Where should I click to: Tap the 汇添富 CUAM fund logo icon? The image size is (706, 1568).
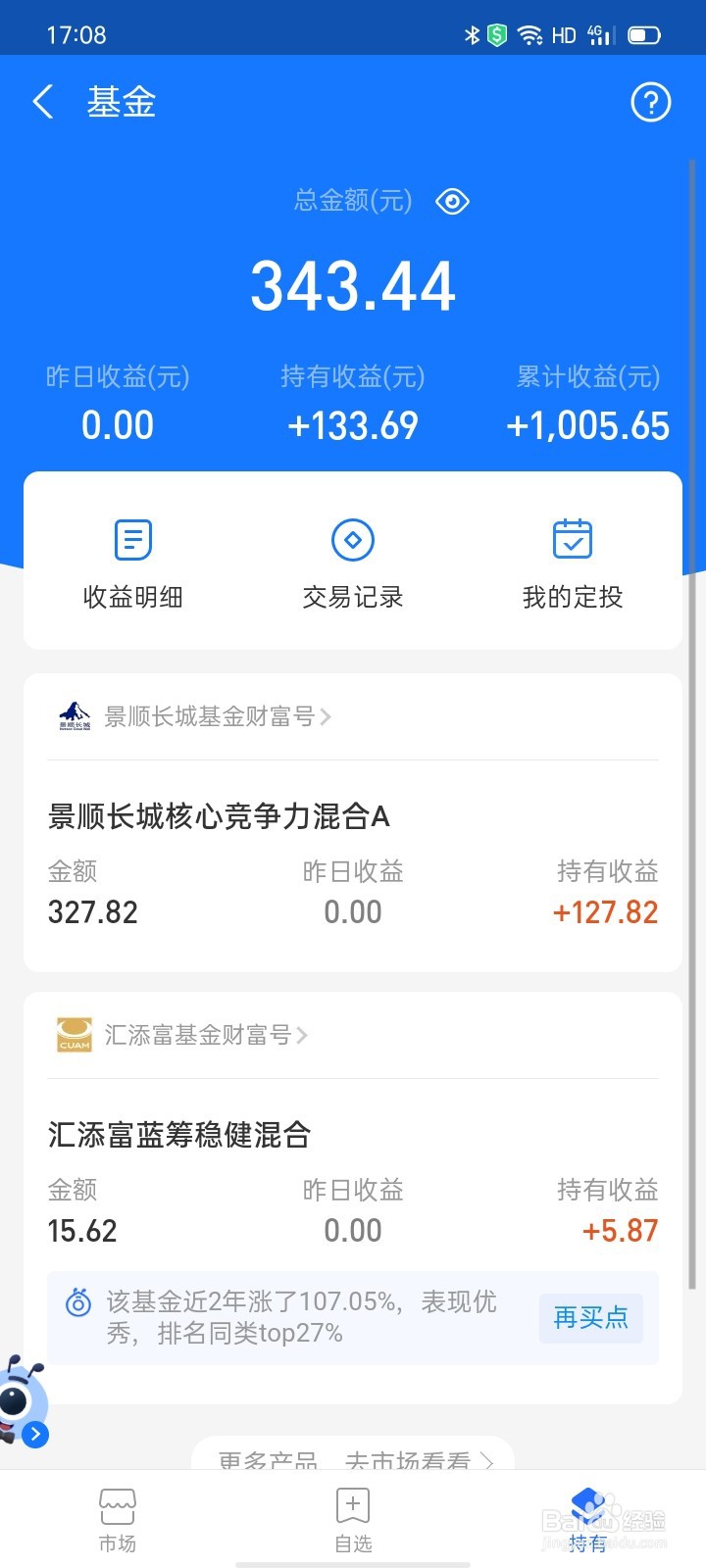[x=71, y=1035]
